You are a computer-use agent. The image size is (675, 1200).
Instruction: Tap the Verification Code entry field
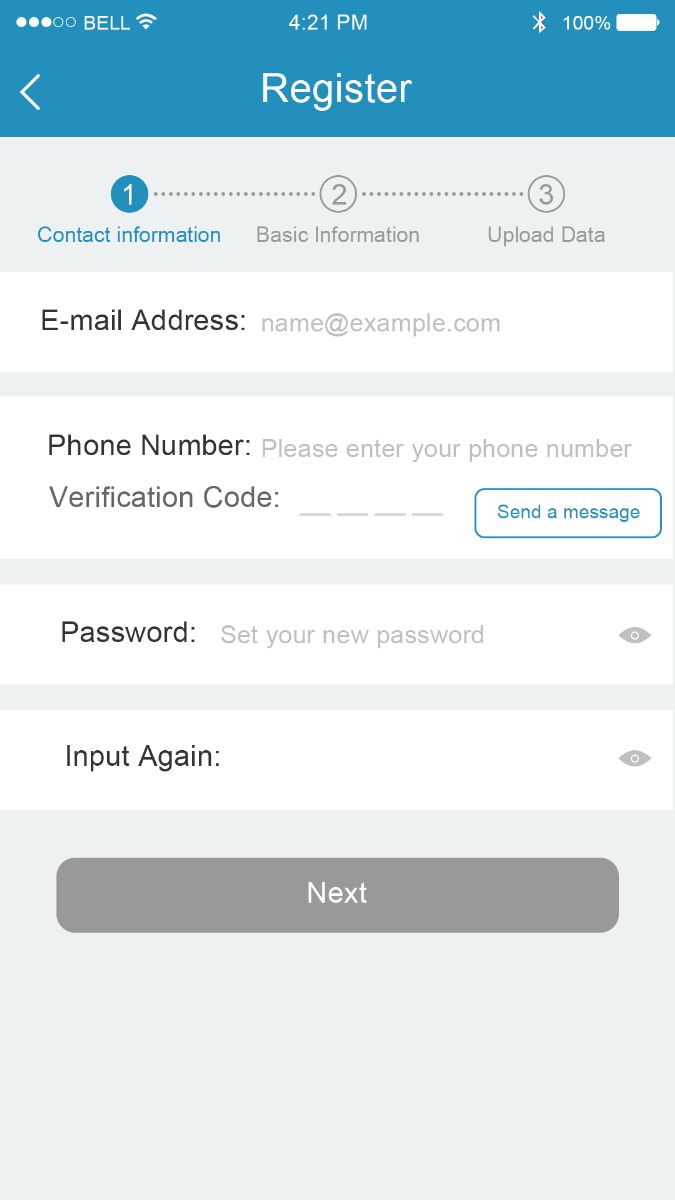371,505
